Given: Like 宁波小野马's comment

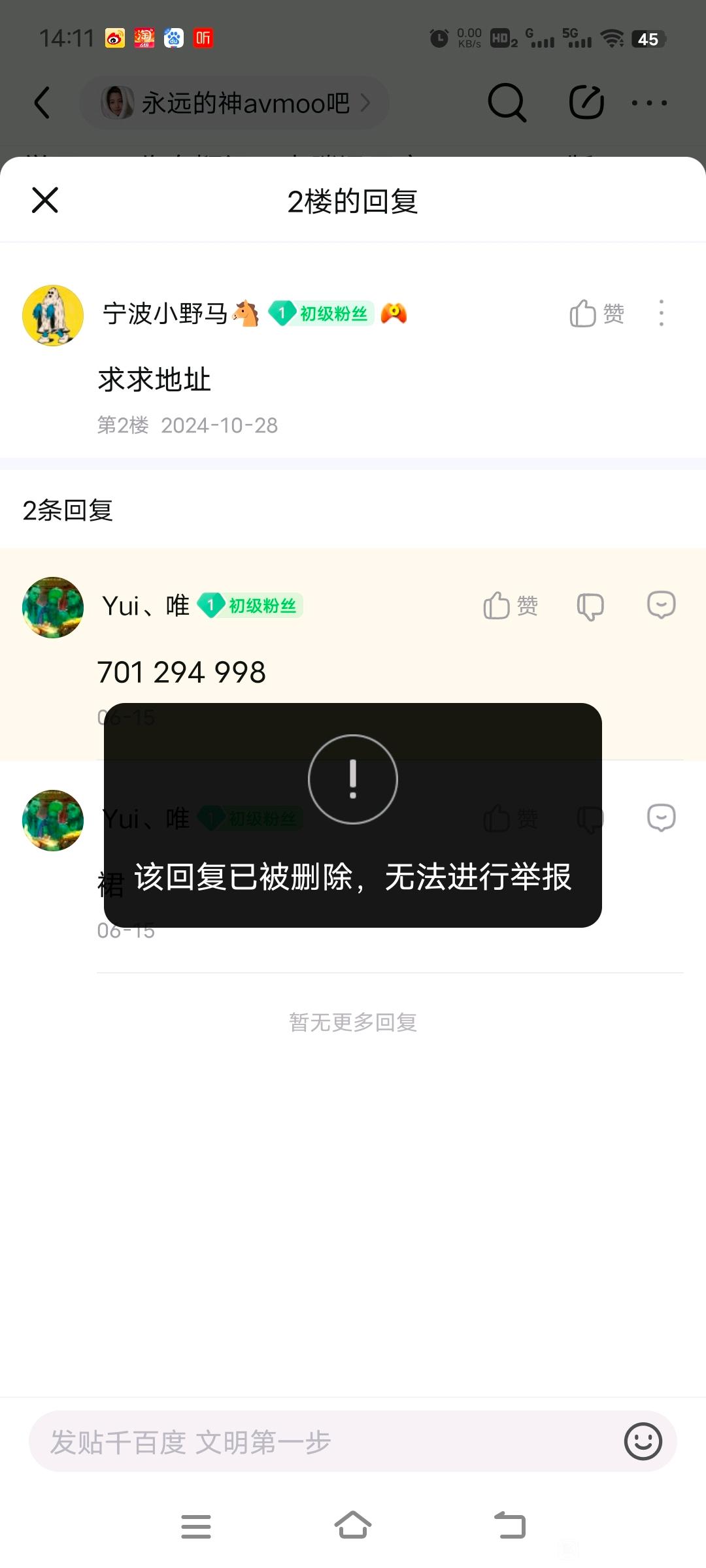Looking at the screenshot, I should click(596, 314).
